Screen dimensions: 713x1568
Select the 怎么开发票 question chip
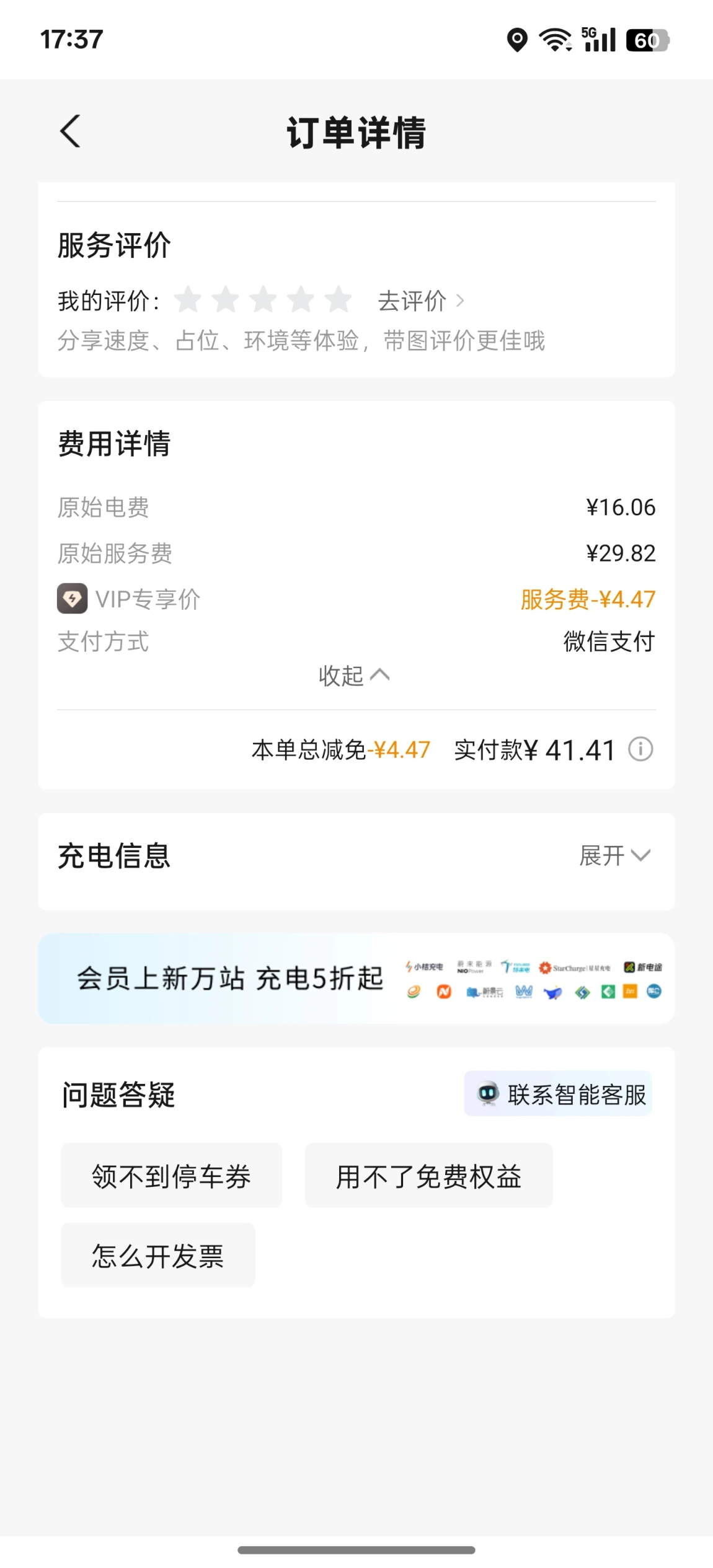coord(158,1256)
